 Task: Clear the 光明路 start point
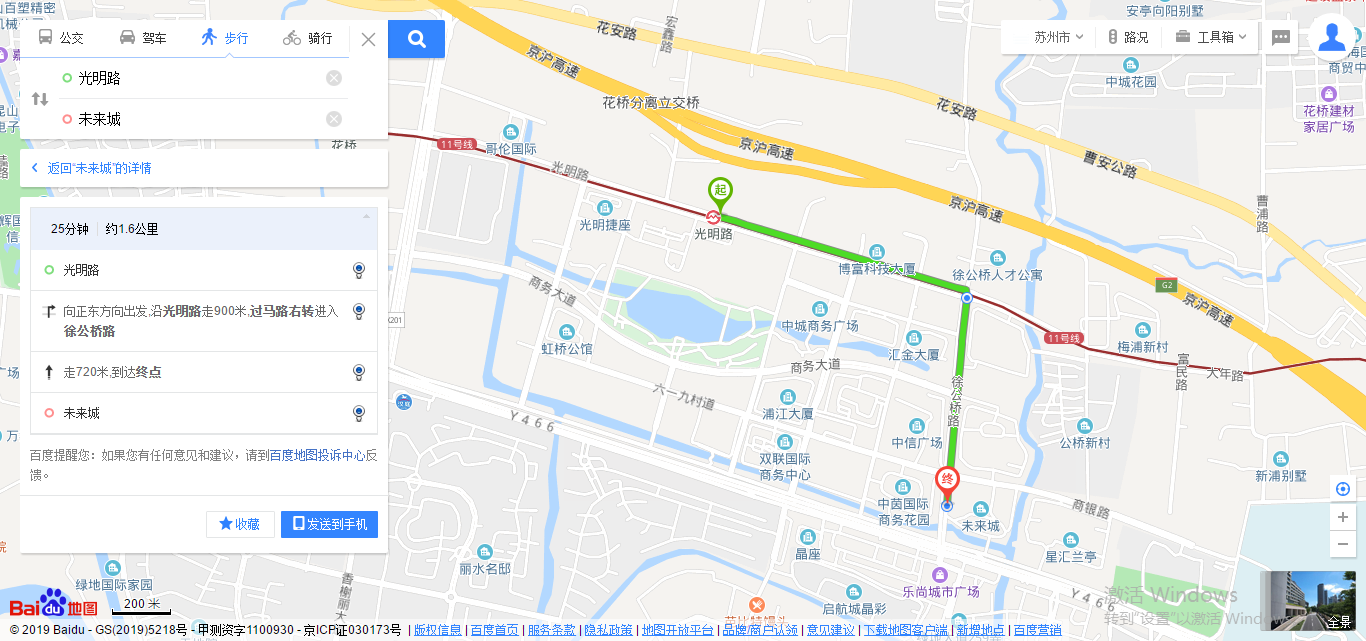pos(334,78)
